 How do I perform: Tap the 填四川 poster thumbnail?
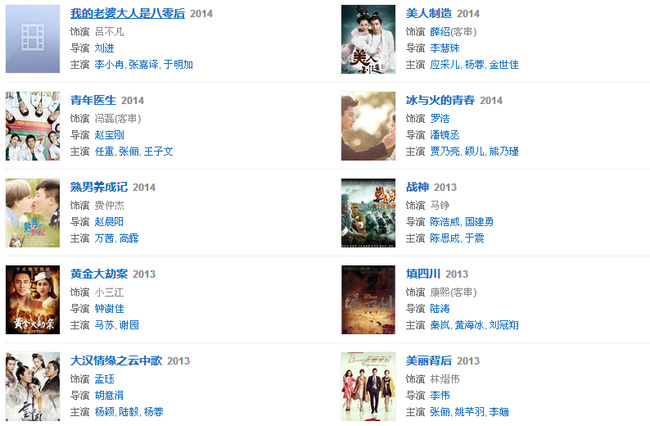tap(368, 299)
